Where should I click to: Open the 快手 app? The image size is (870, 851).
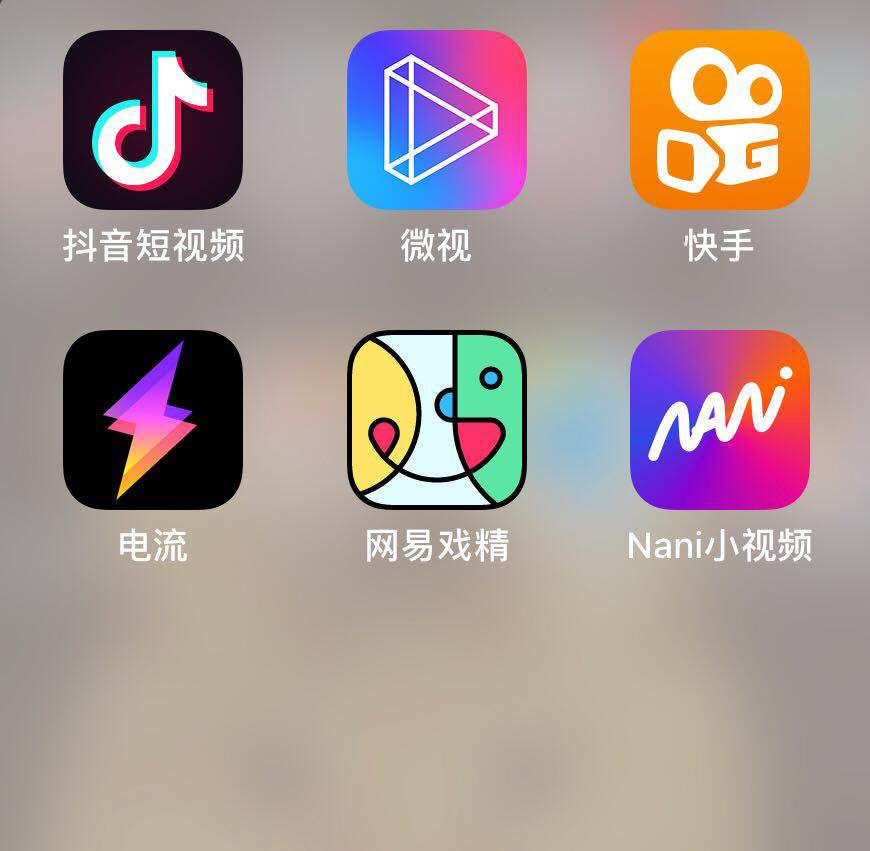(719, 120)
